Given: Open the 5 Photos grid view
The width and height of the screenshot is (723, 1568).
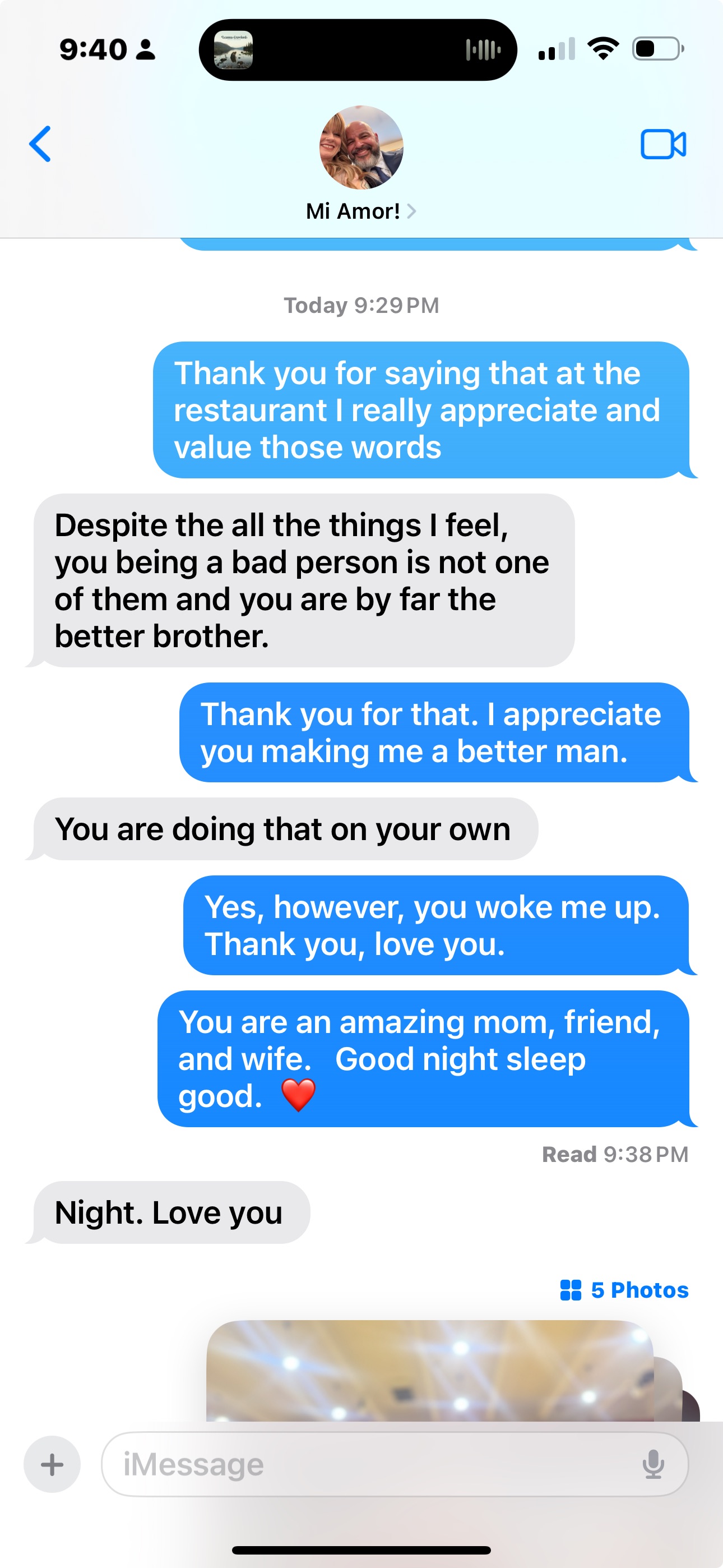Looking at the screenshot, I should (624, 1290).
